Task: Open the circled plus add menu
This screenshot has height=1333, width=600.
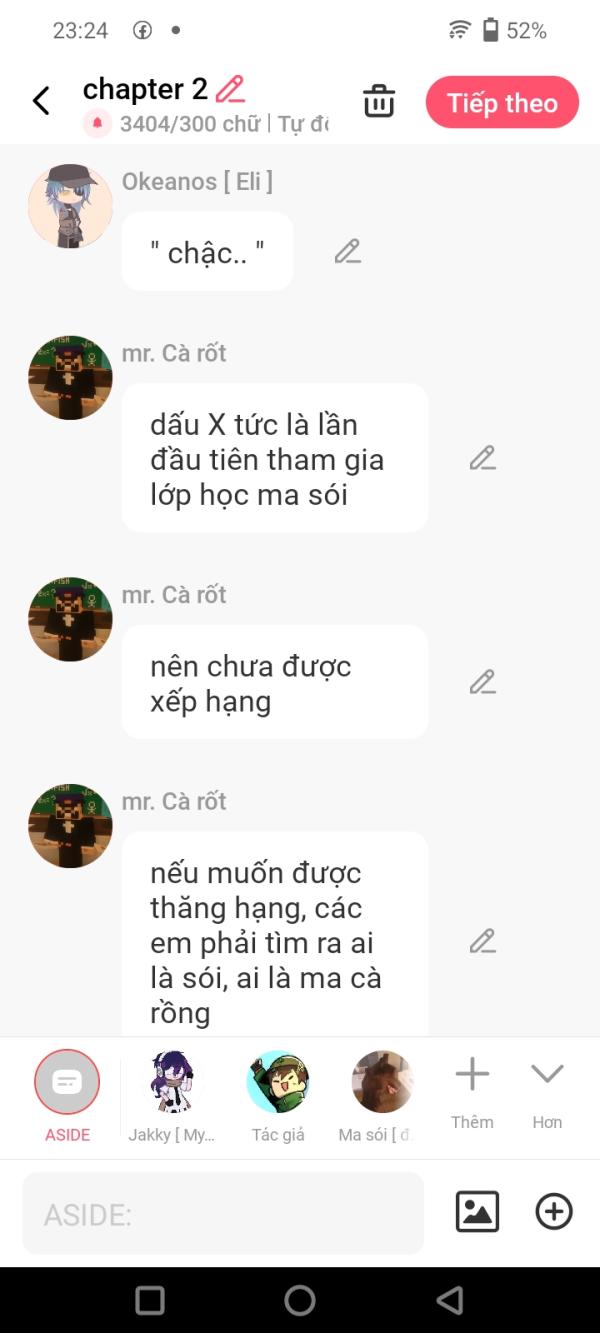Action: [554, 1212]
